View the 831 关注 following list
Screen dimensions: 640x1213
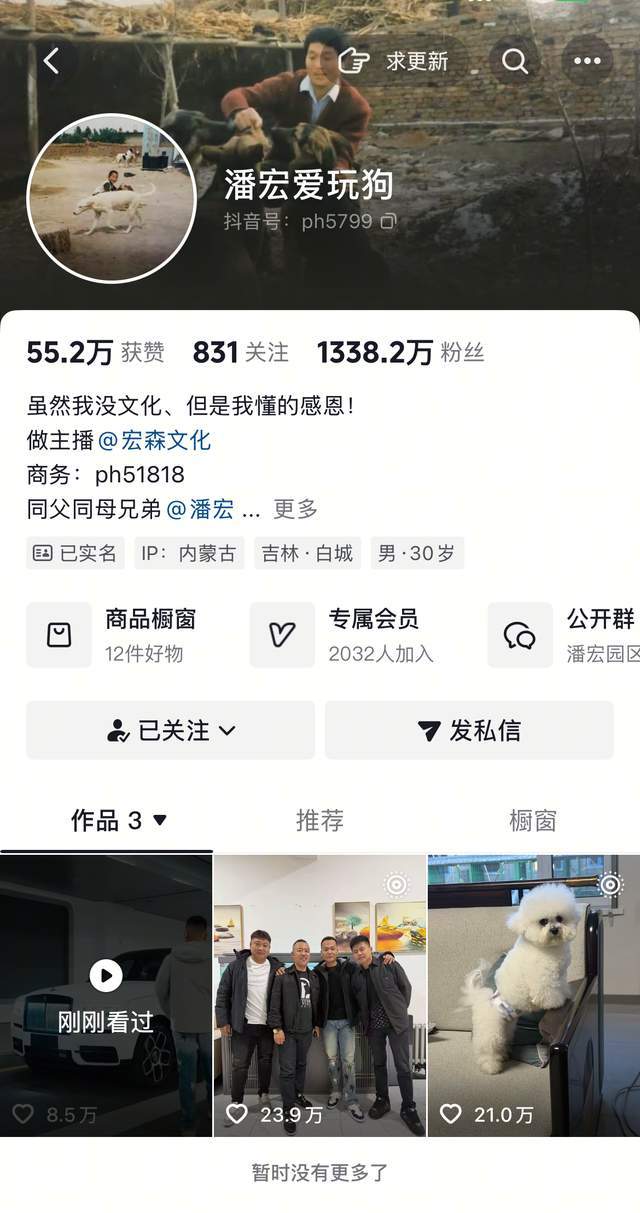click(240, 352)
